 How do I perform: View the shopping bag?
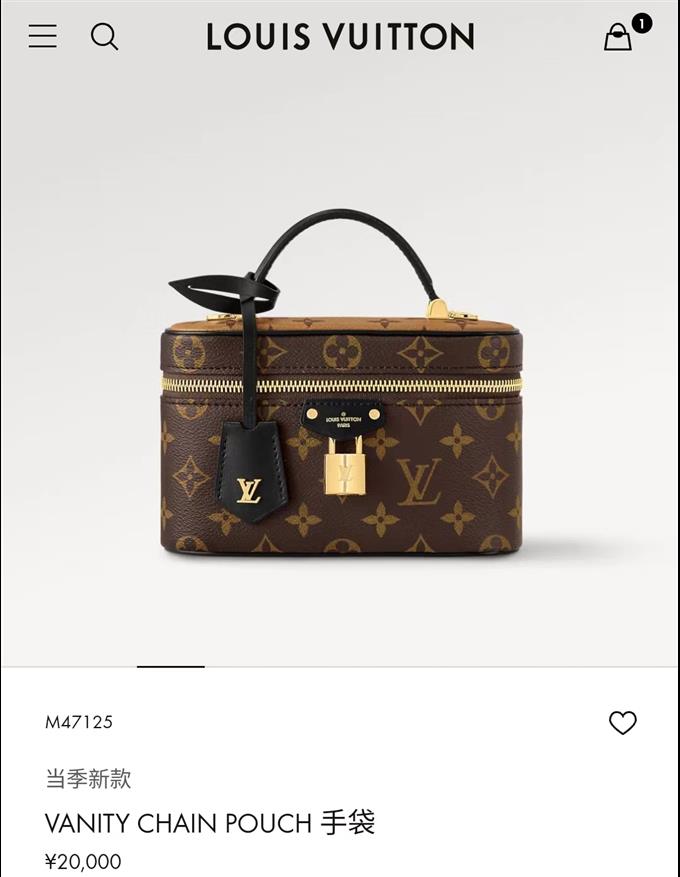click(619, 38)
